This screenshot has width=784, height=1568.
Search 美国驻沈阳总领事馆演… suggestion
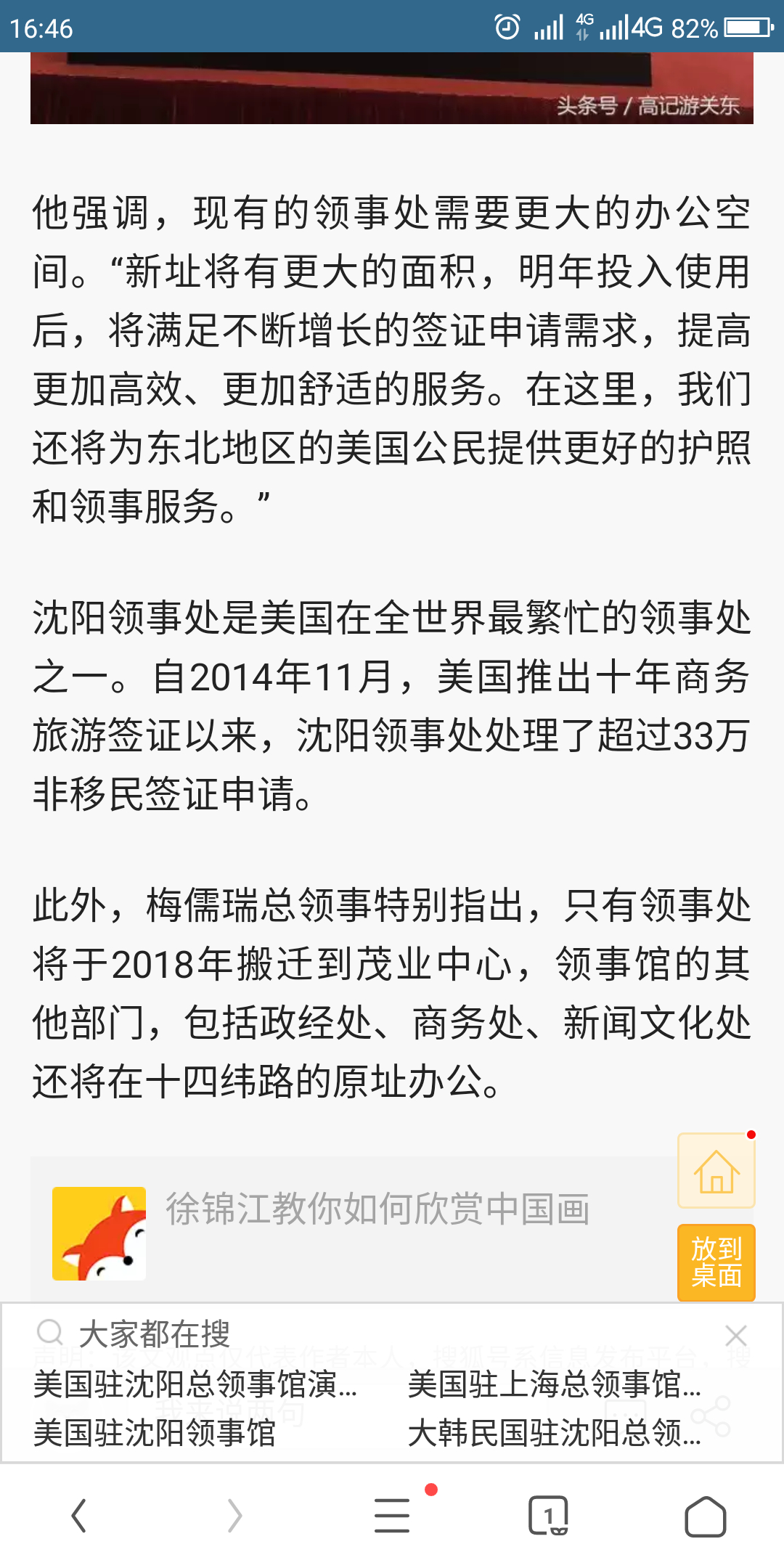(x=195, y=1384)
